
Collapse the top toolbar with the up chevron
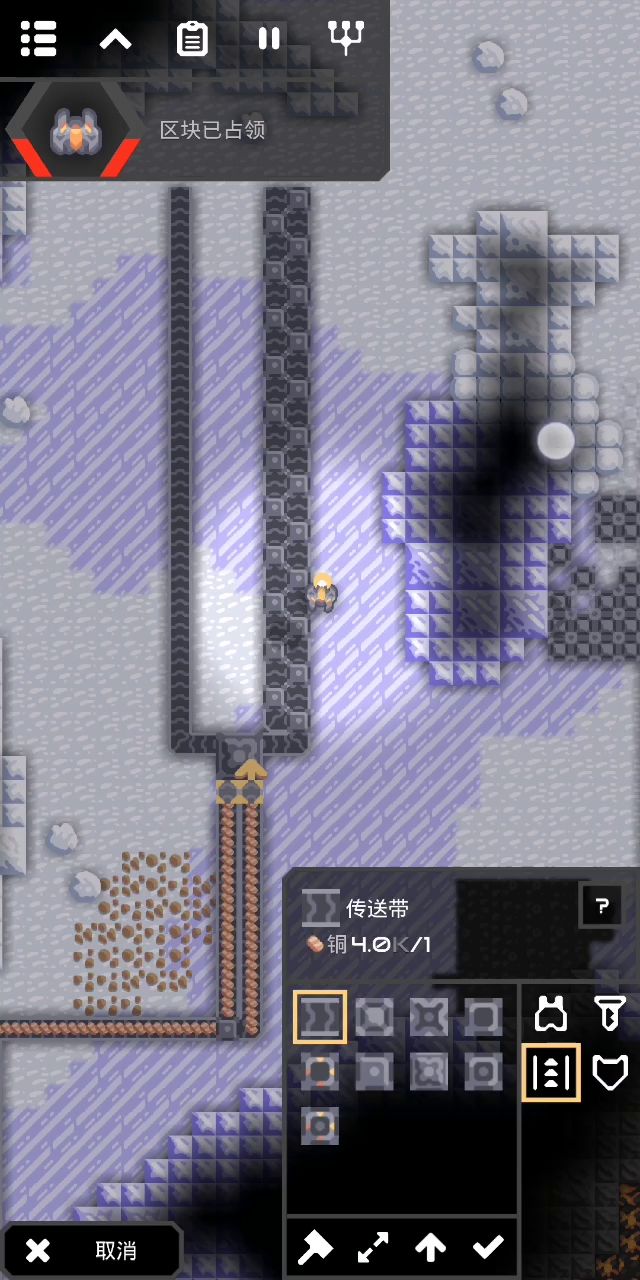(115, 39)
